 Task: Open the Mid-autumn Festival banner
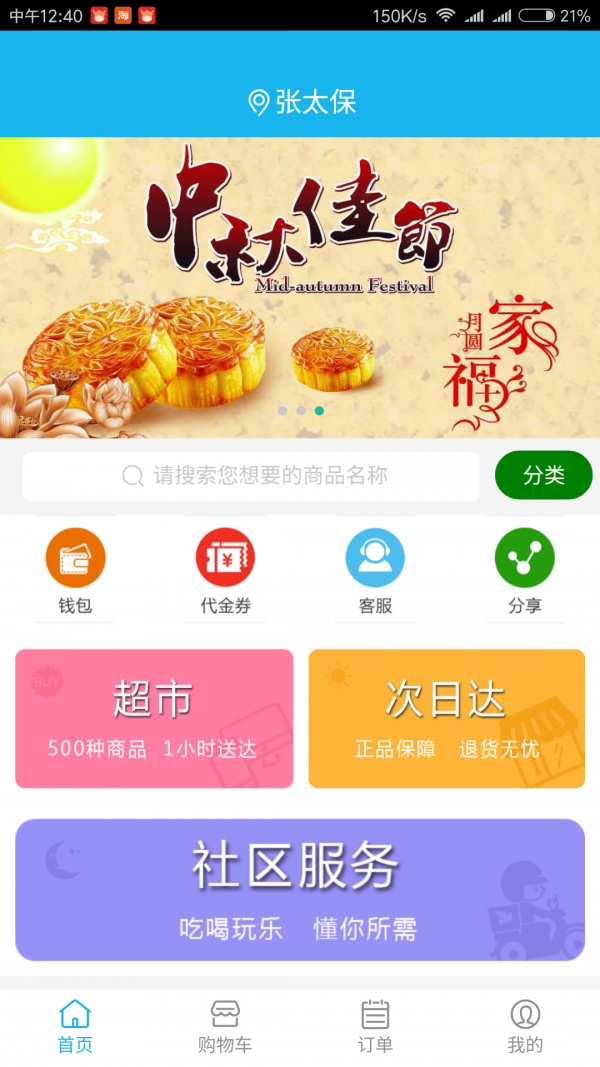click(300, 287)
